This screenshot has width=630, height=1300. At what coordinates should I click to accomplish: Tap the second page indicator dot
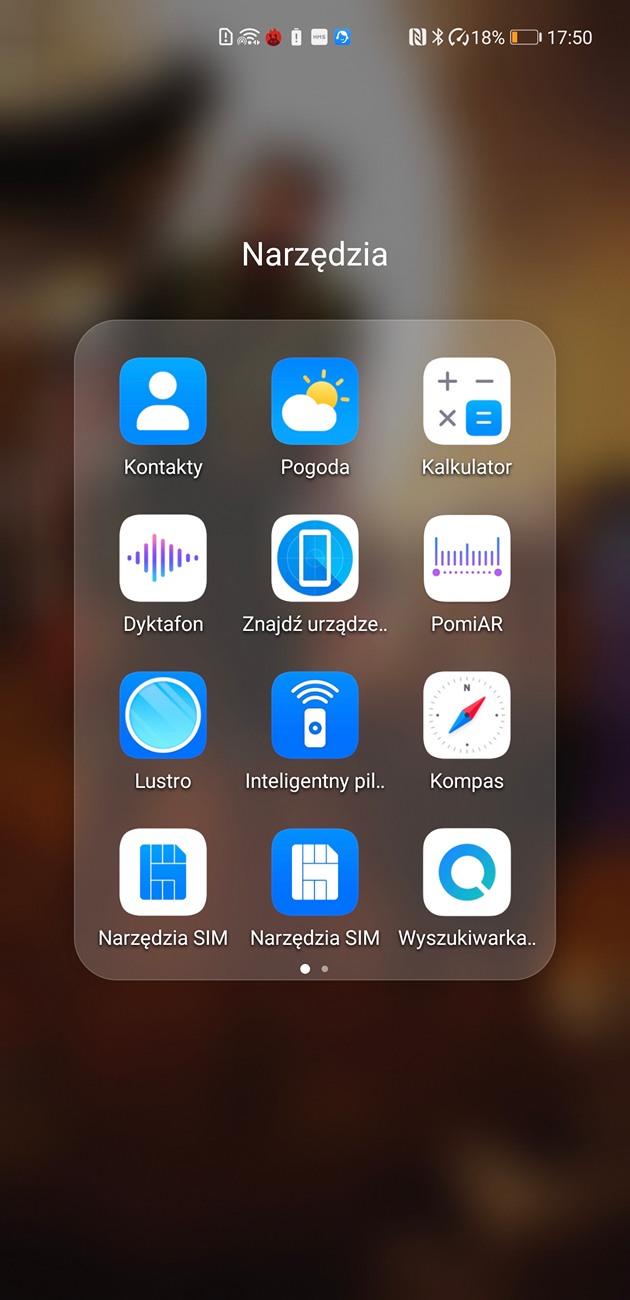tap(325, 969)
